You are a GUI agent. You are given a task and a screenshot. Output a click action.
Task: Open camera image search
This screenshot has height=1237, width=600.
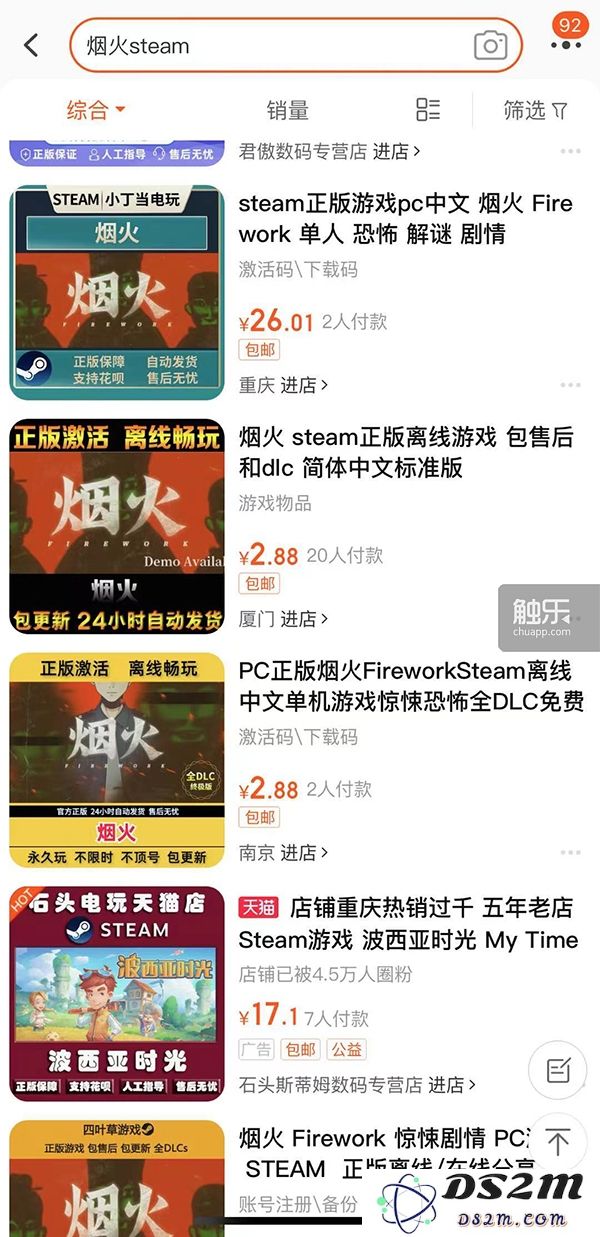[490, 46]
